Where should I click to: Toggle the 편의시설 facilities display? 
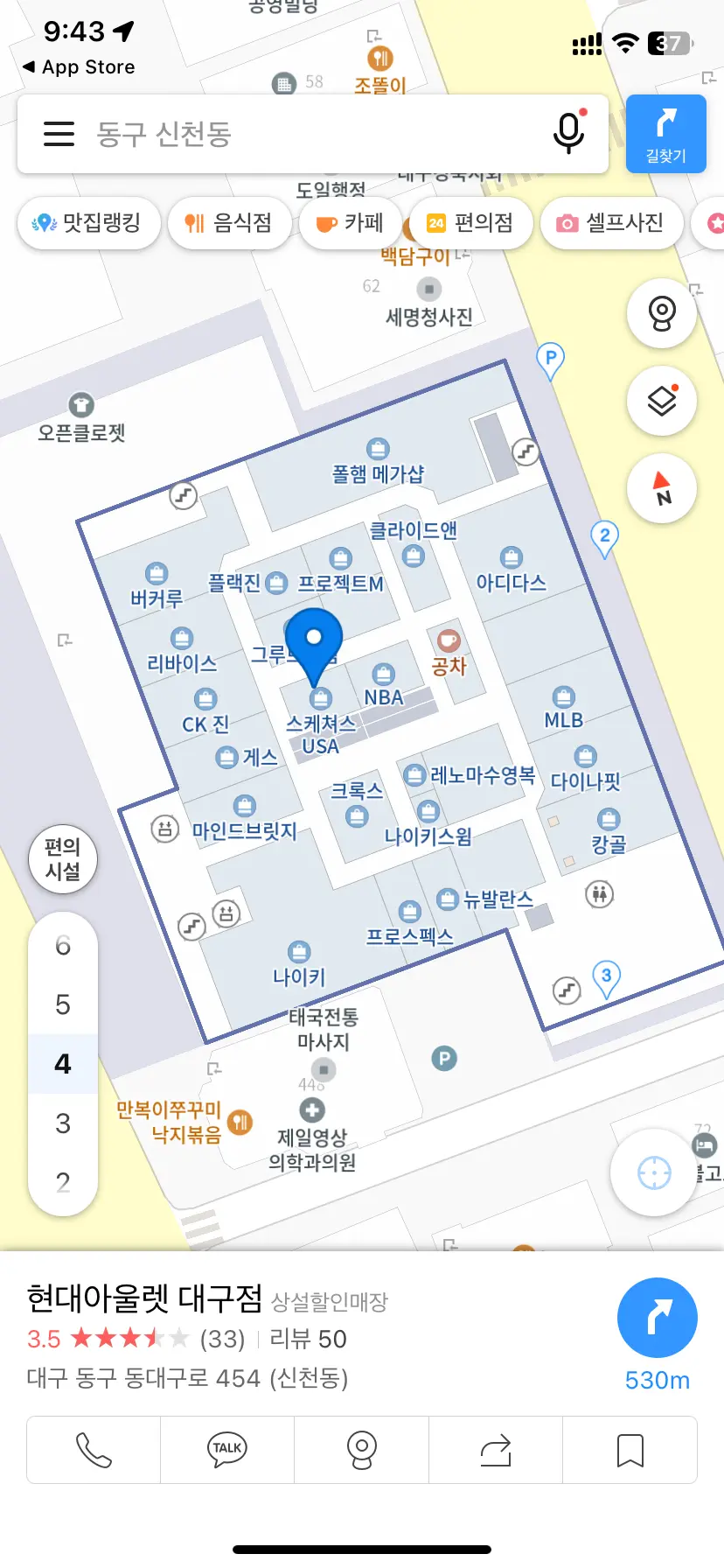tap(62, 859)
